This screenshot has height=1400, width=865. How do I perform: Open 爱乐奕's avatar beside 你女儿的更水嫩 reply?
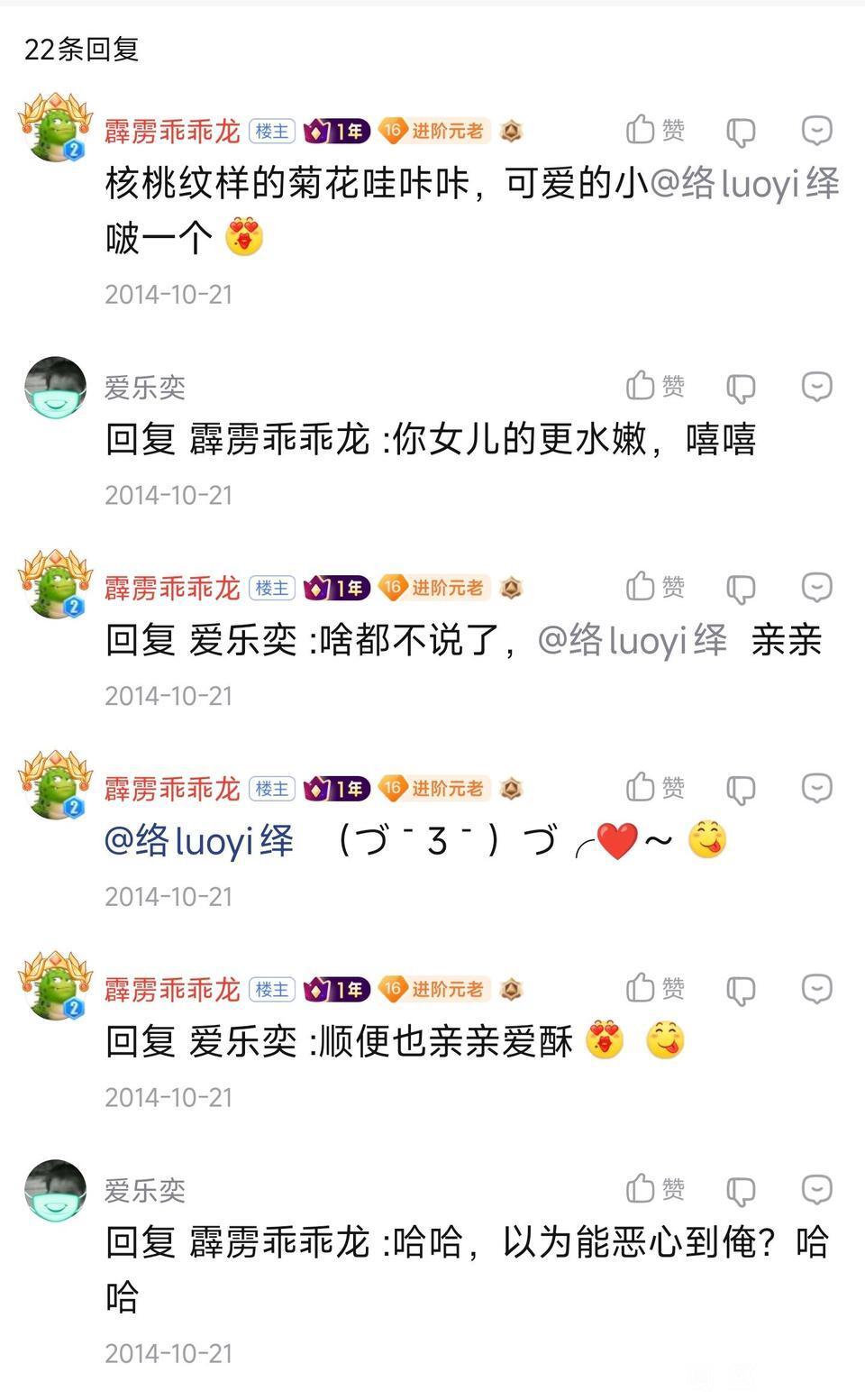pyautogui.click(x=55, y=388)
